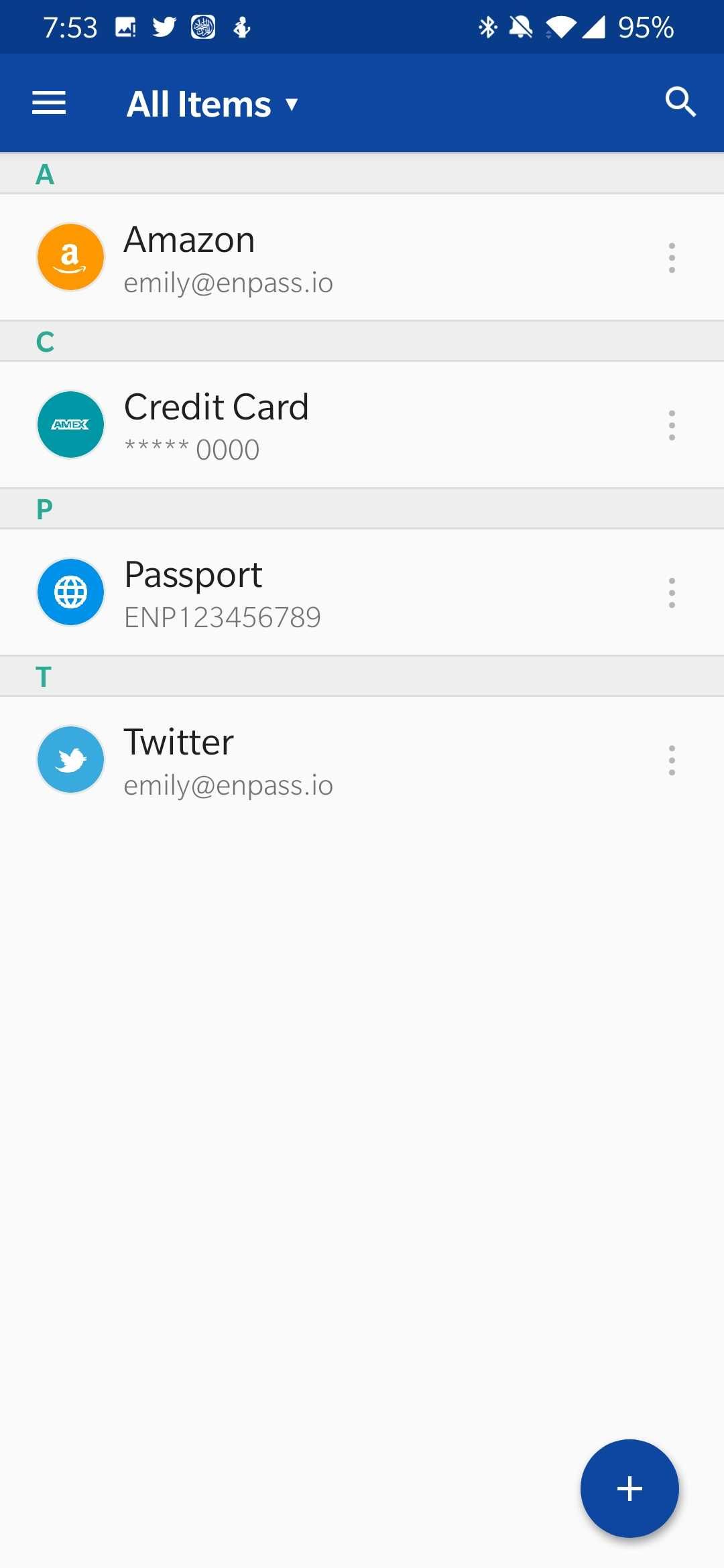
Task: Select the All Items title
Action: (x=198, y=103)
